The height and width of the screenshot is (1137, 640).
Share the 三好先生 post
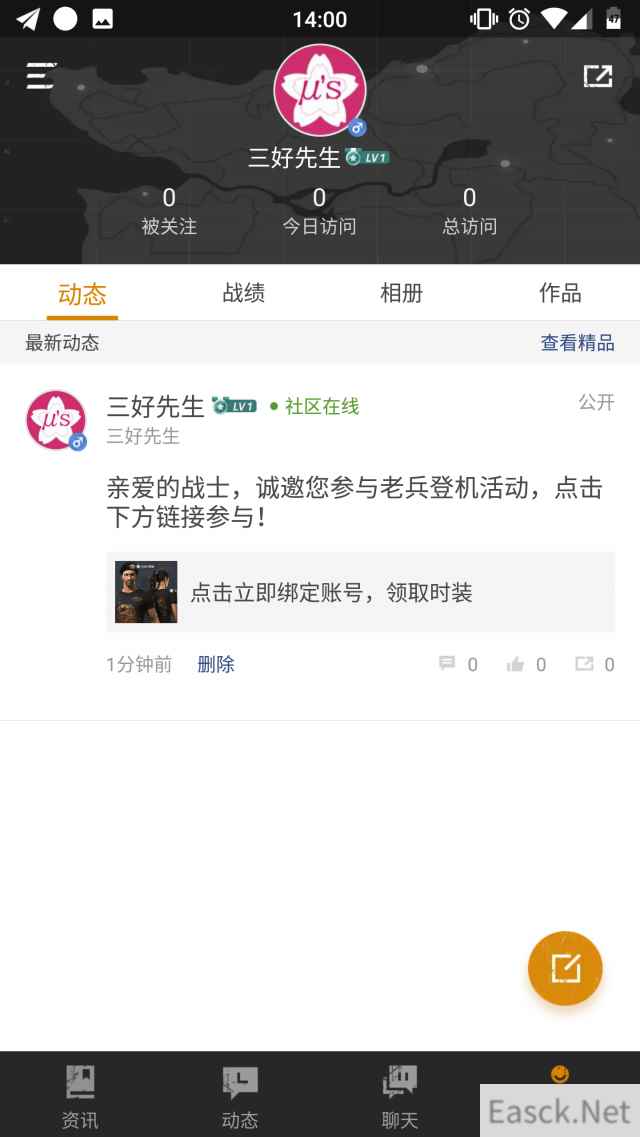tap(594, 664)
